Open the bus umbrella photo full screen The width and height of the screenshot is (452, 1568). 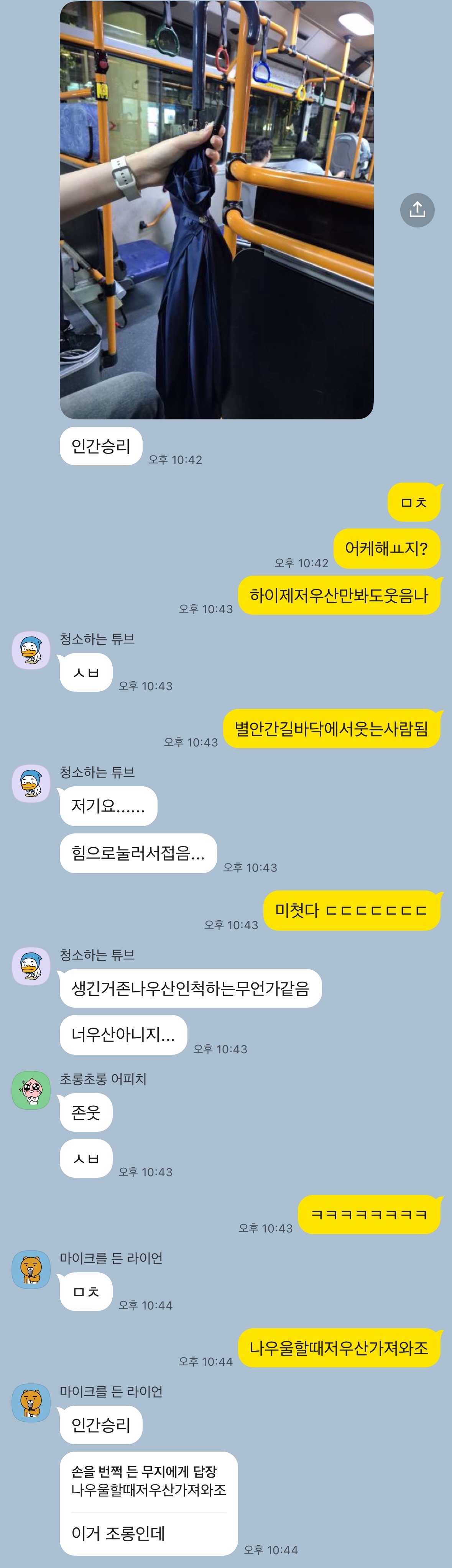[216, 210]
